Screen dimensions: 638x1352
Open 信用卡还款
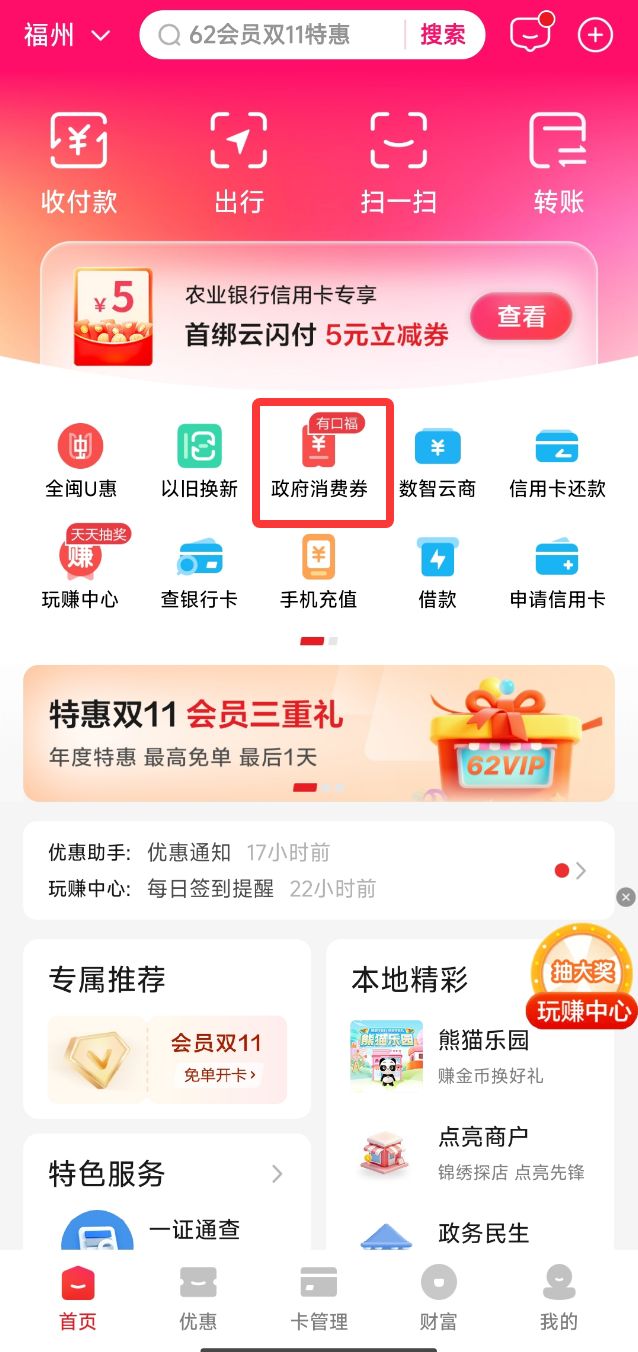(x=557, y=461)
